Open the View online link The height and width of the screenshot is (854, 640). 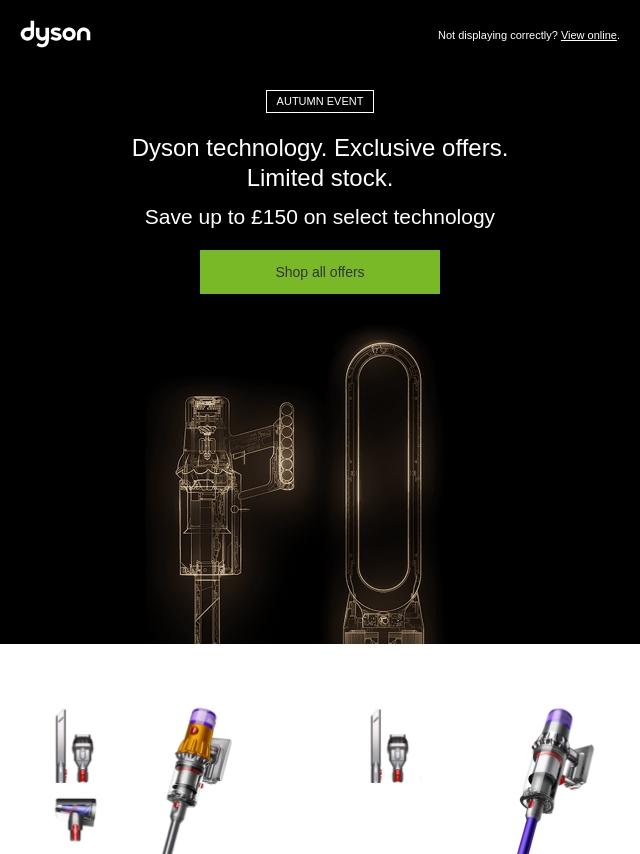pos(588,35)
